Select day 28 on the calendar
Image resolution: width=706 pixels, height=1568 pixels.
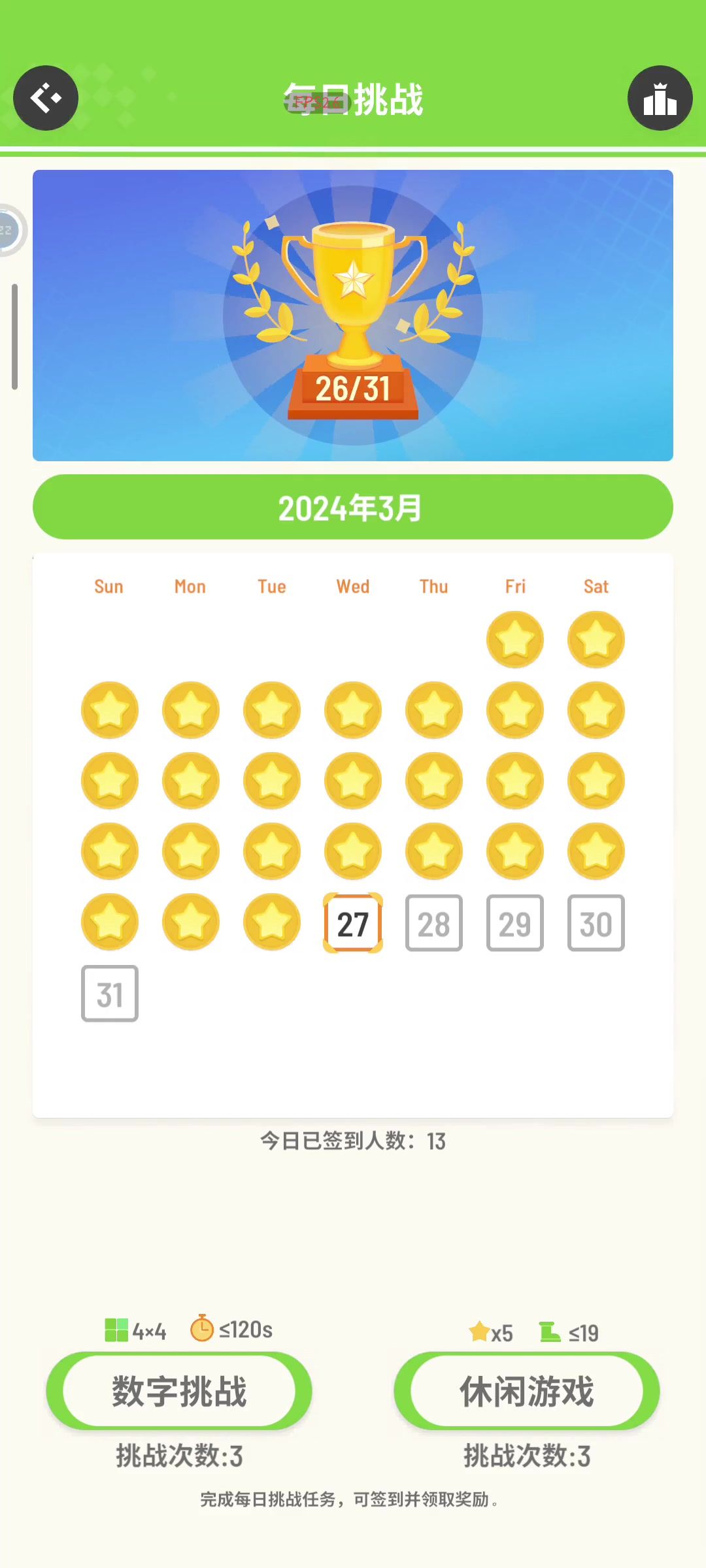[x=434, y=923]
